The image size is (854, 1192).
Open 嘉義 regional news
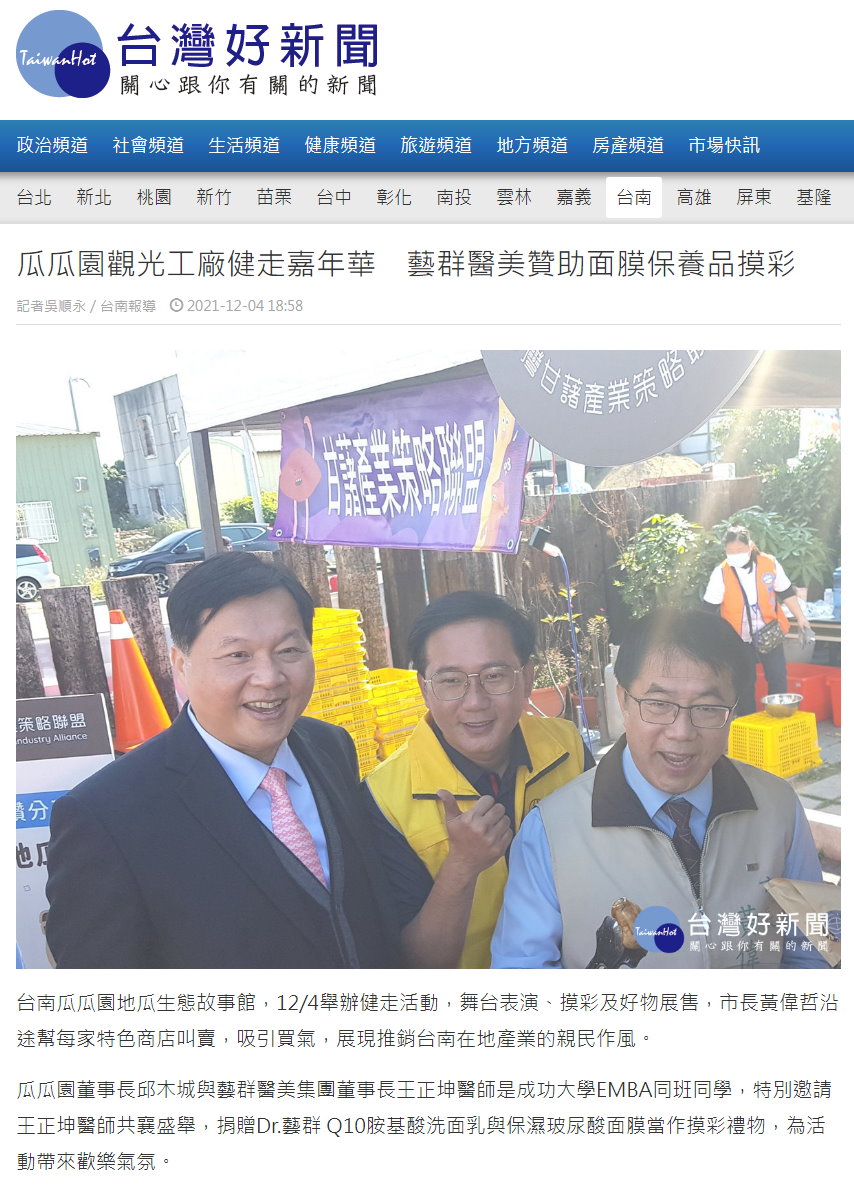[574, 198]
